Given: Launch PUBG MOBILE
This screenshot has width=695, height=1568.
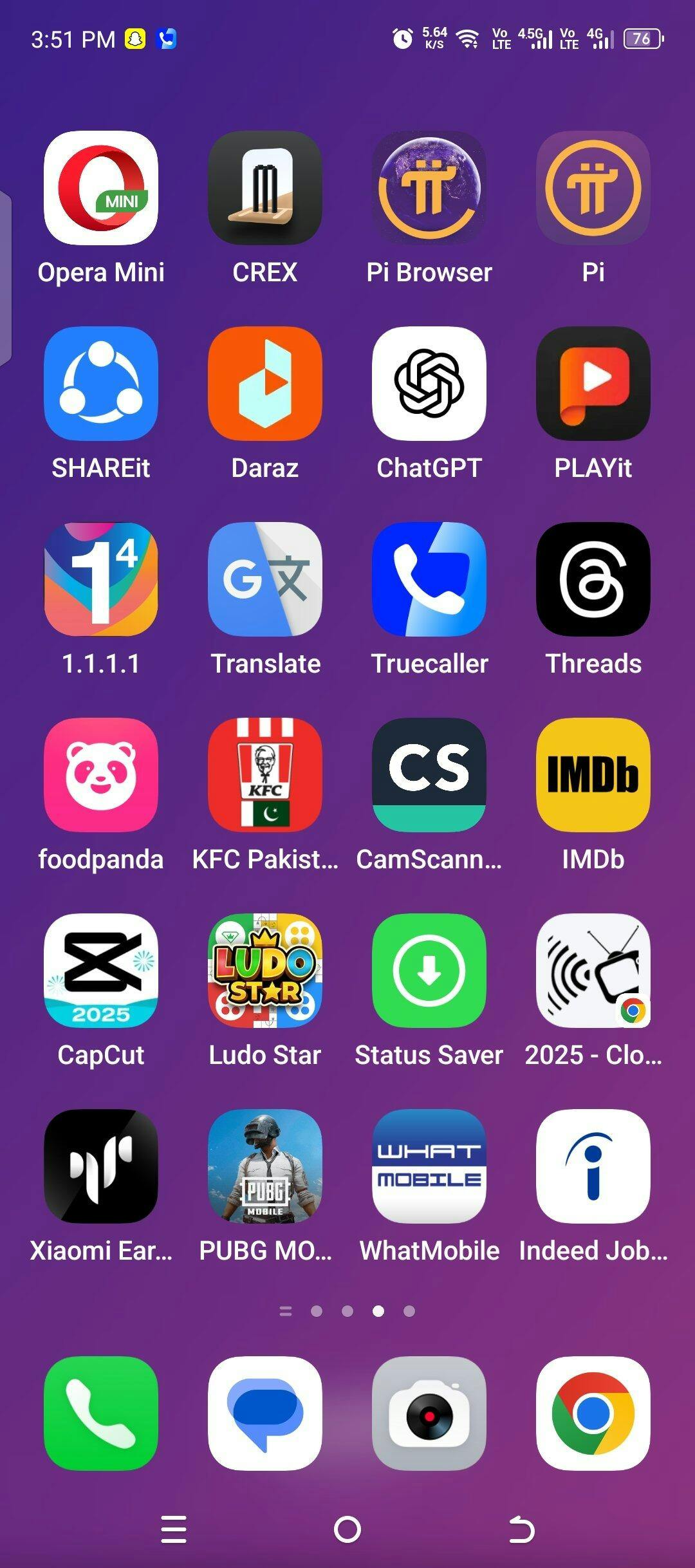Looking at the screenshot, I should coord(265,1166).
